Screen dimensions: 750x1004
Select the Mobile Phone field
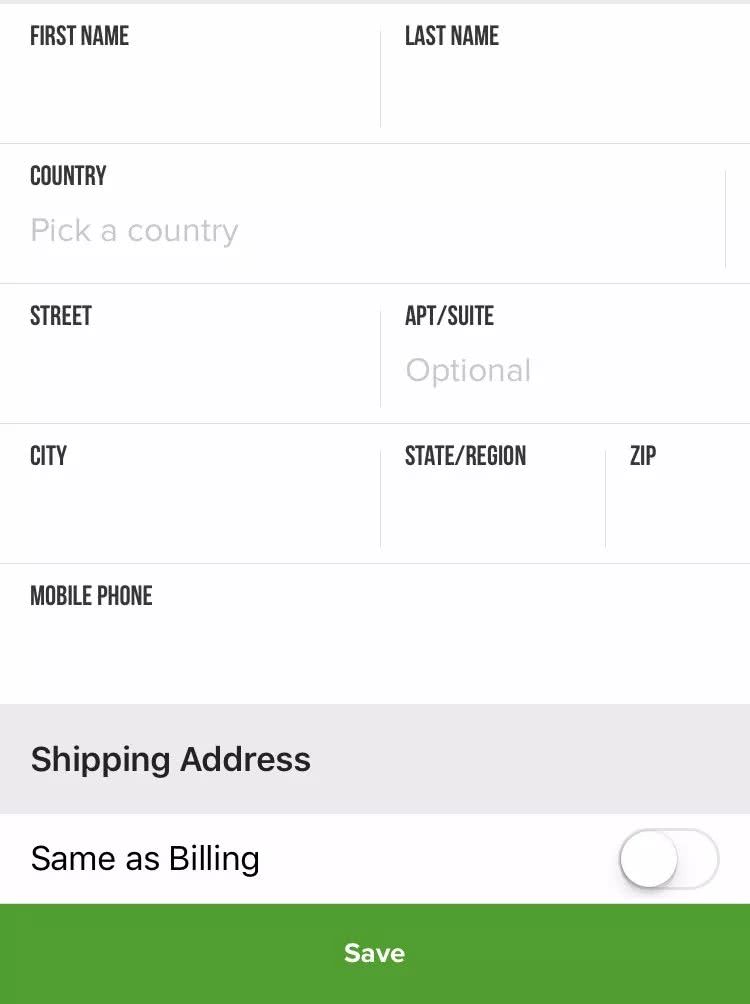[x=375, y=651]
